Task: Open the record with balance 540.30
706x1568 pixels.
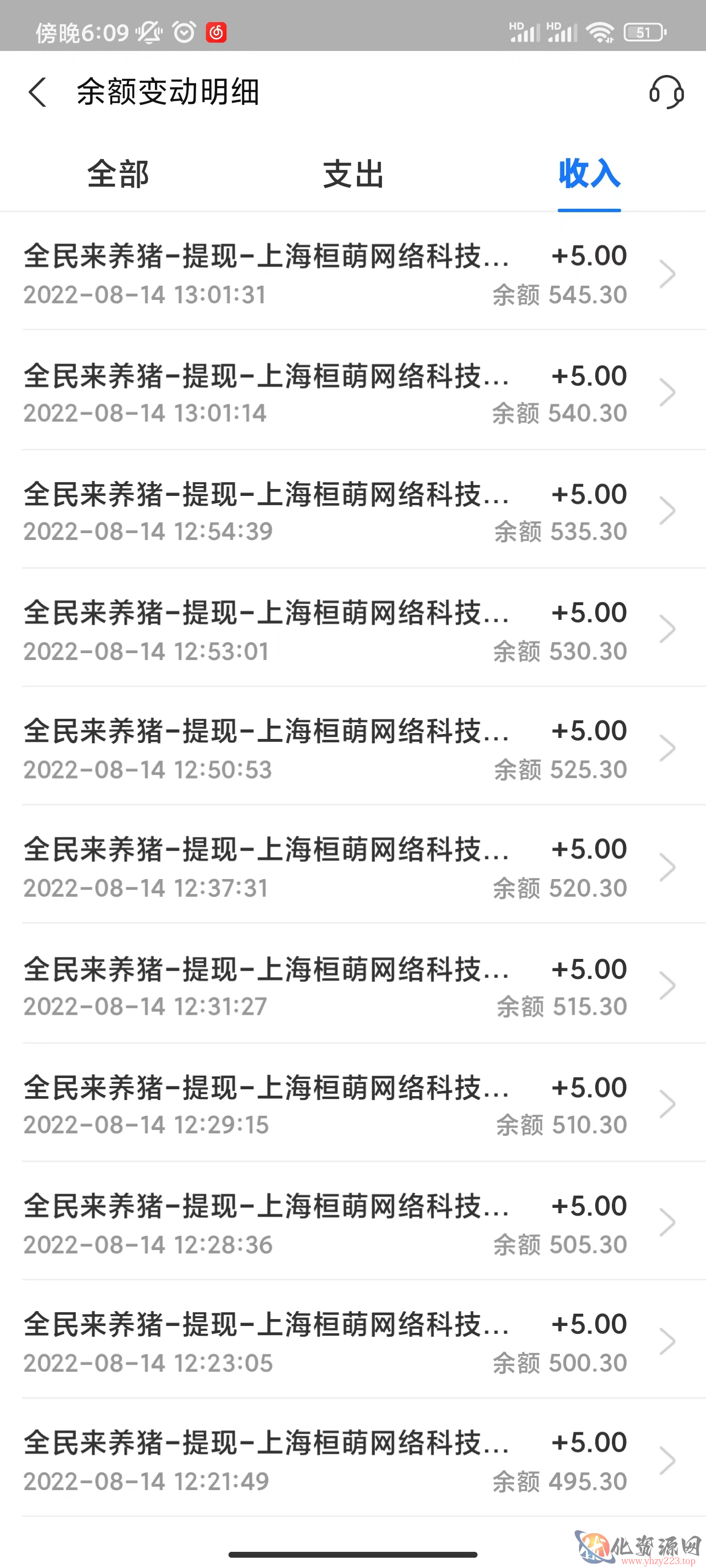Action: 353,391
